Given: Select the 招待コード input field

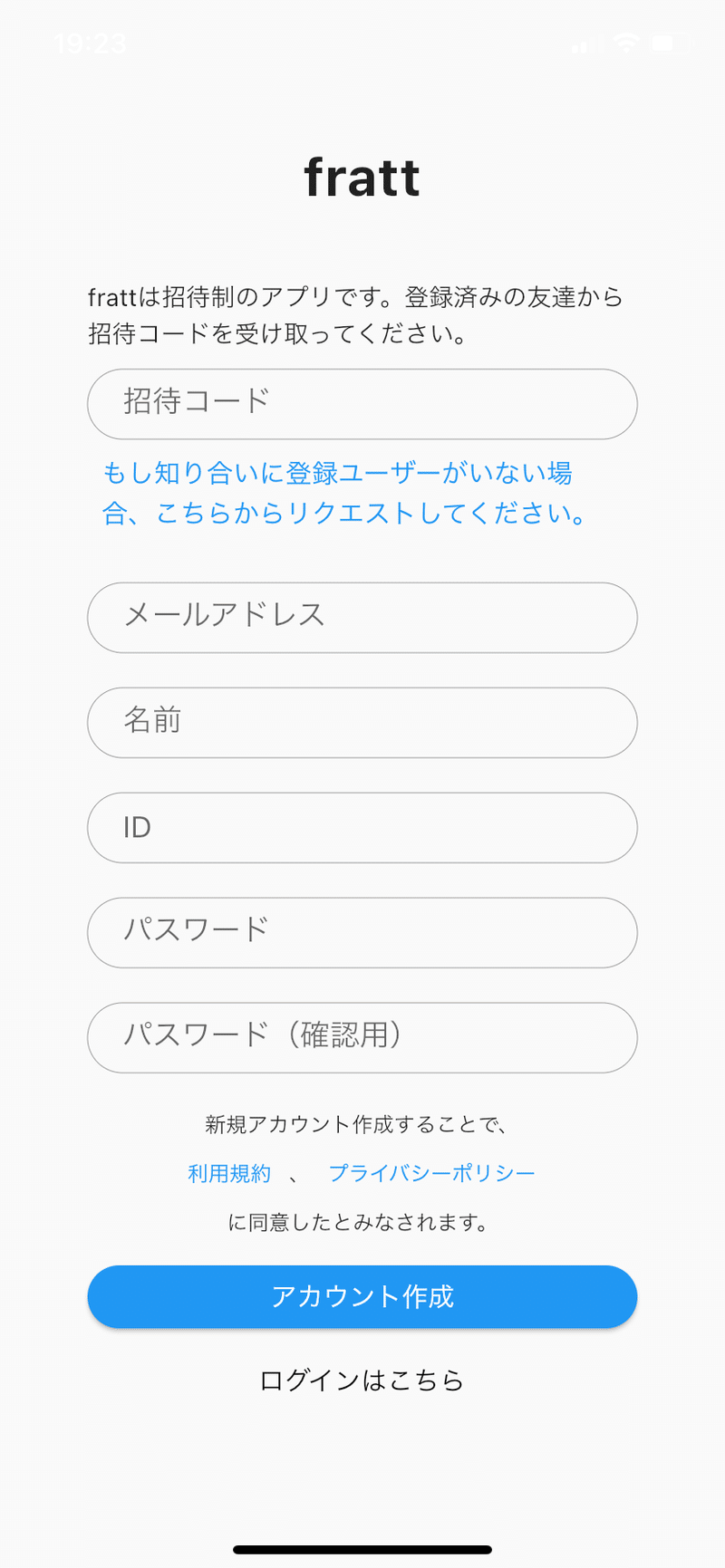Looking at the screenshot, I should click(x=362, y=404).
